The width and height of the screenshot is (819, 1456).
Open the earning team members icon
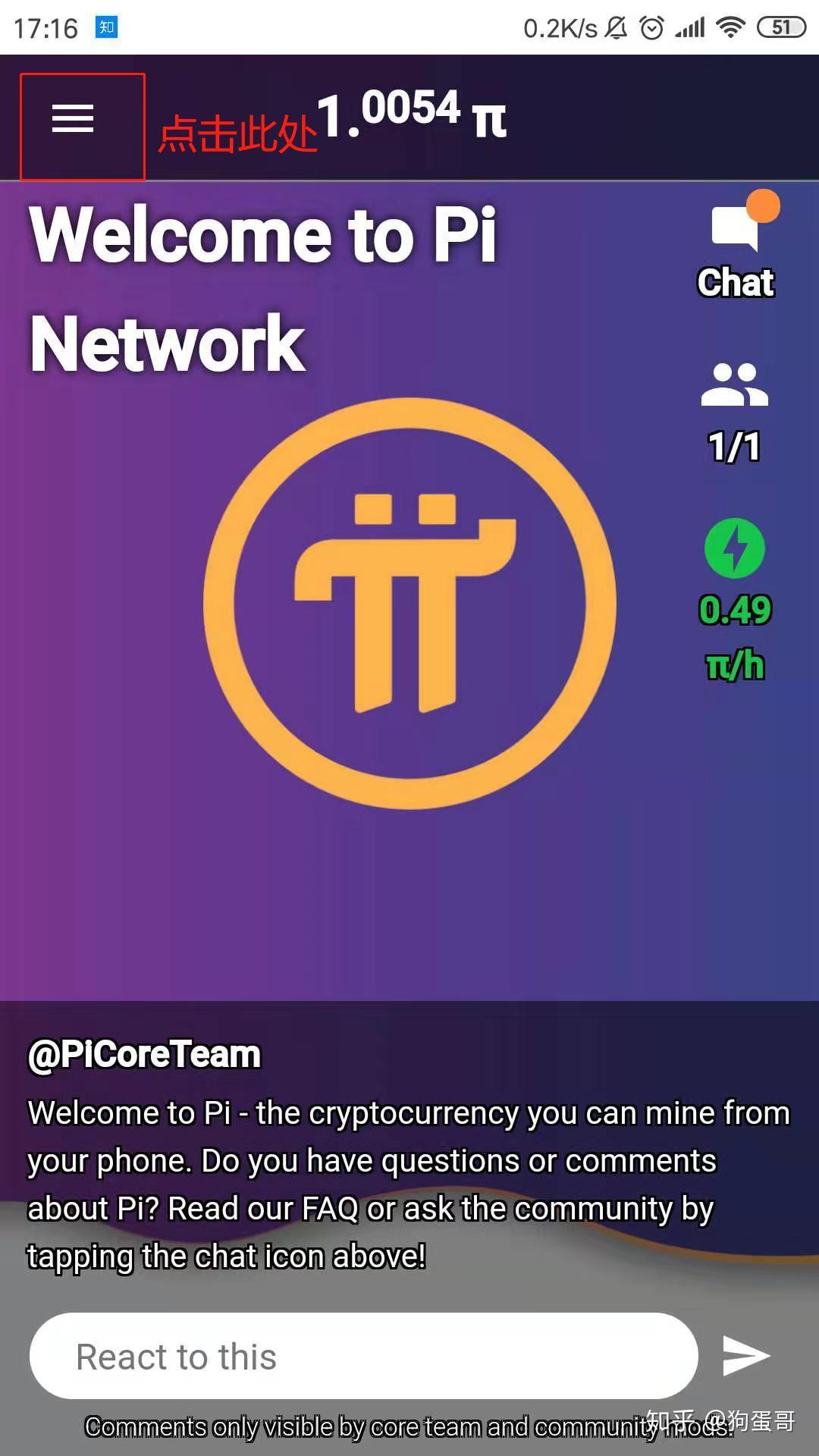[x=734, y=385]
